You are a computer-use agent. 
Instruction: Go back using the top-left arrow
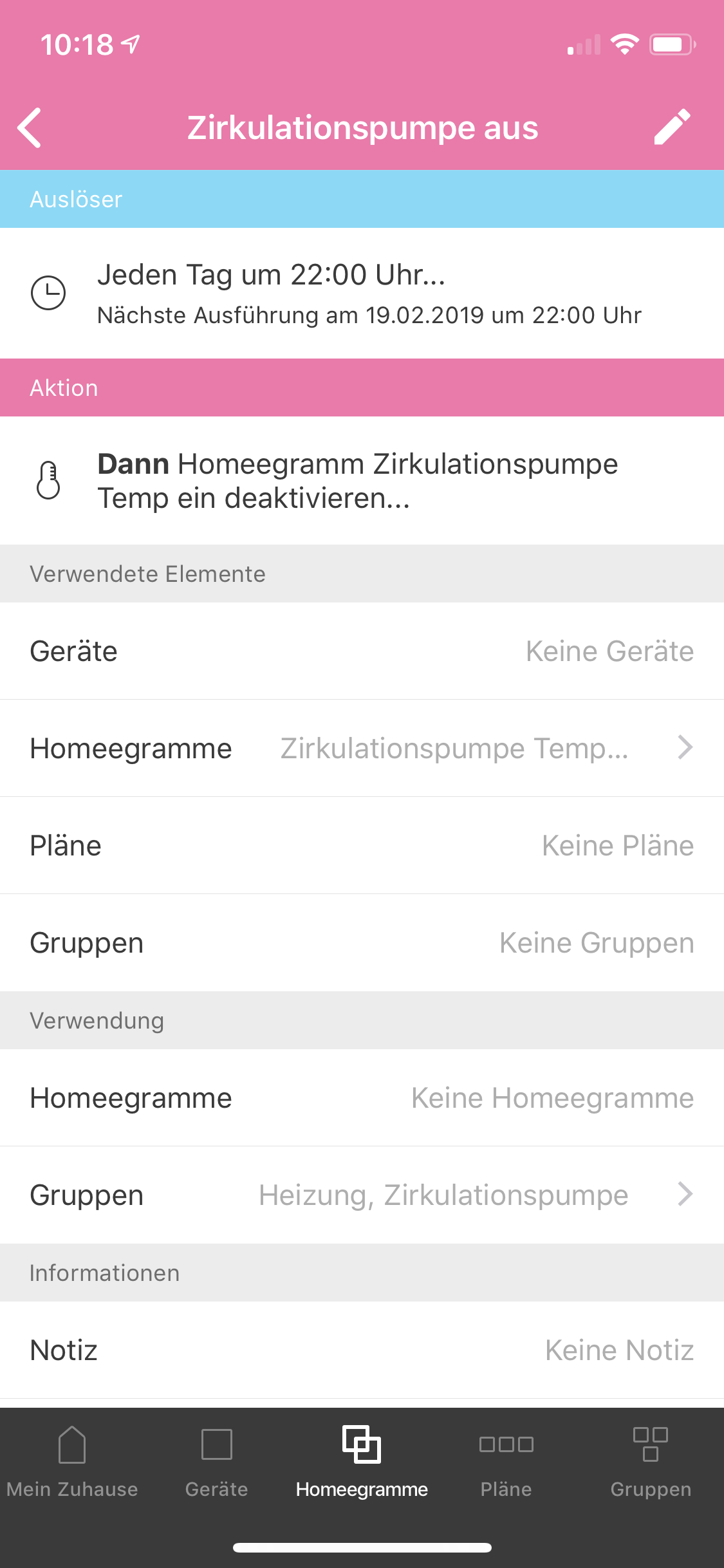[x=30, y=127]
